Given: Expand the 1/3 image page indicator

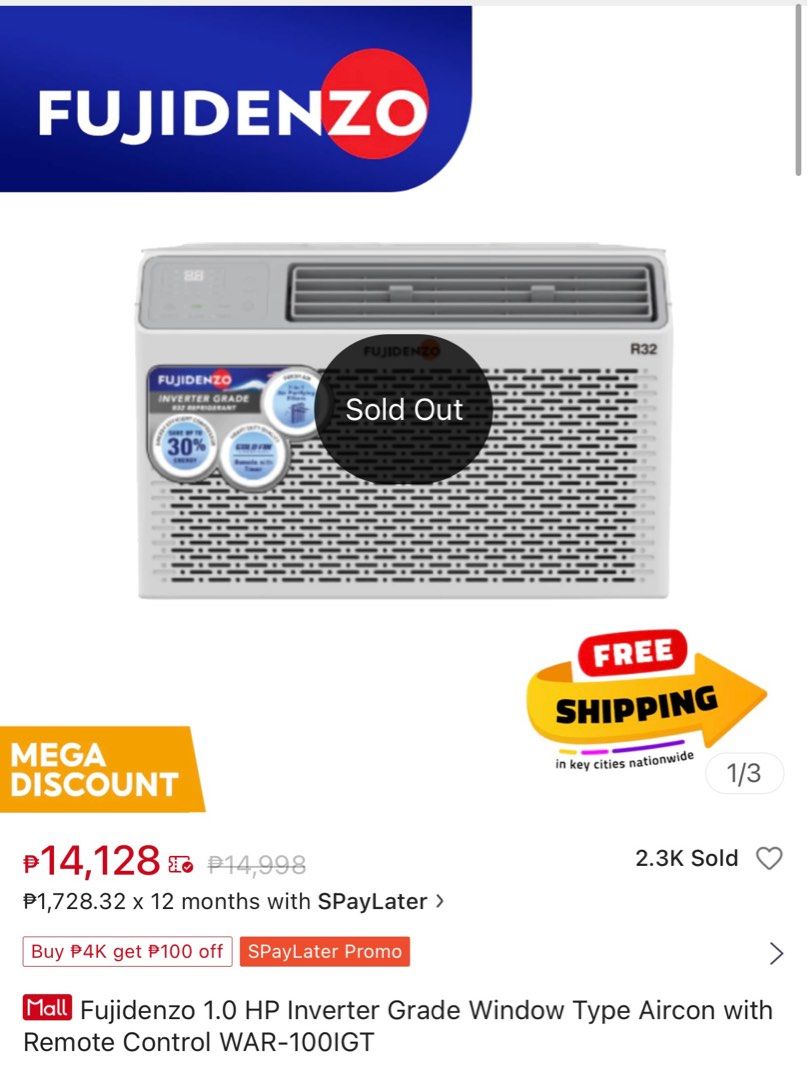Looking at the screenshot, I should tap(745, 773).
